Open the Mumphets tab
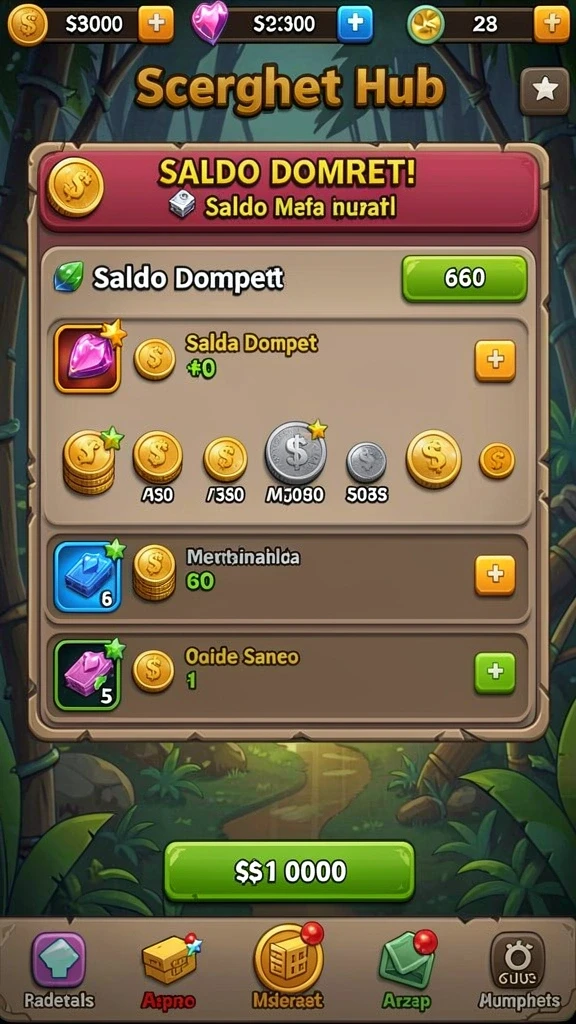The image size is (576, 1024). pyautogui.click(x=519, y=970)
